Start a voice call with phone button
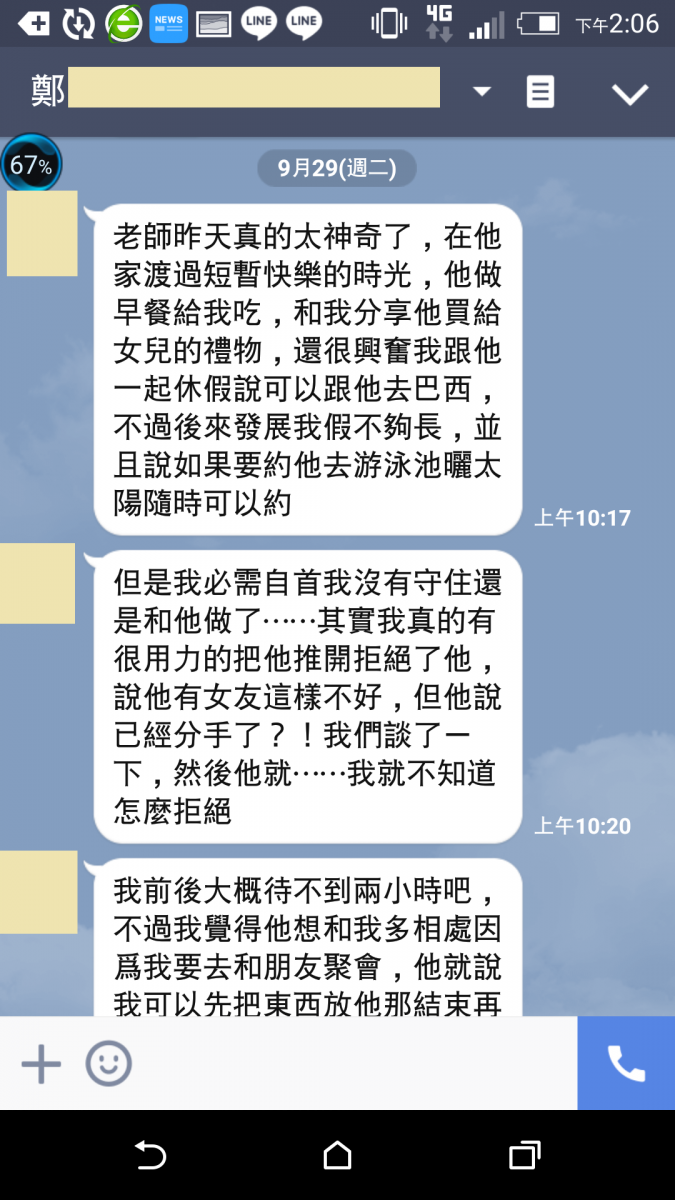The image size is (675, 1200). (x=626, y=1063)
